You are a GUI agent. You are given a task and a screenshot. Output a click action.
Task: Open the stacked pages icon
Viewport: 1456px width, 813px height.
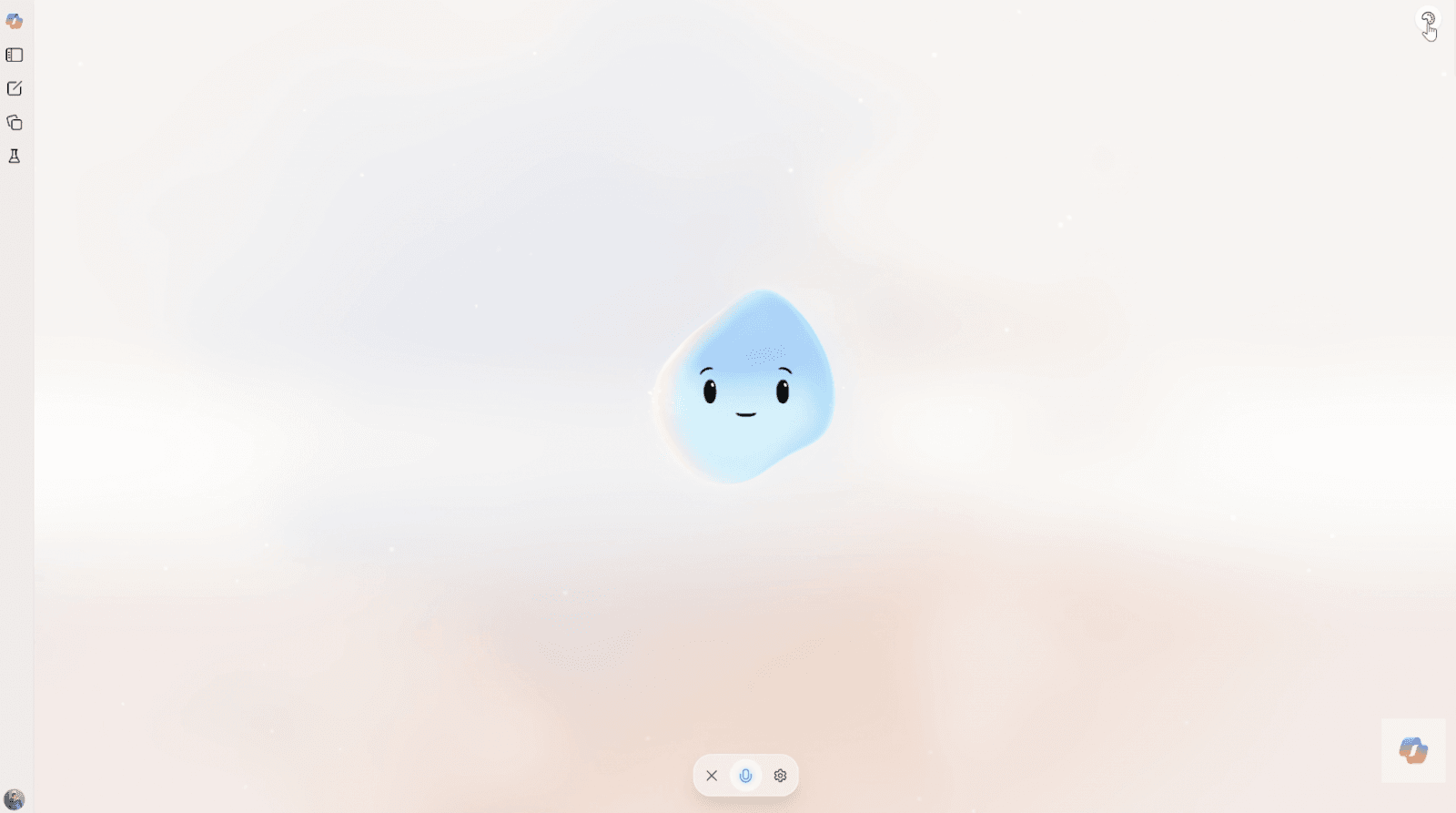click(15, 123)
